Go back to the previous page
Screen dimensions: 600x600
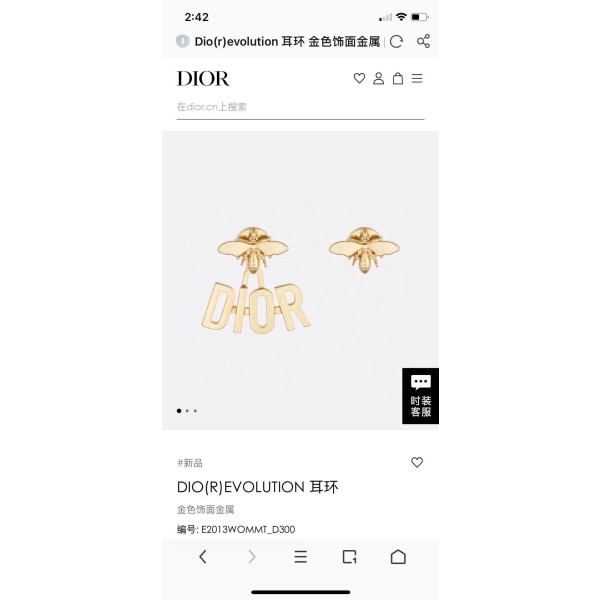point(203,557)
